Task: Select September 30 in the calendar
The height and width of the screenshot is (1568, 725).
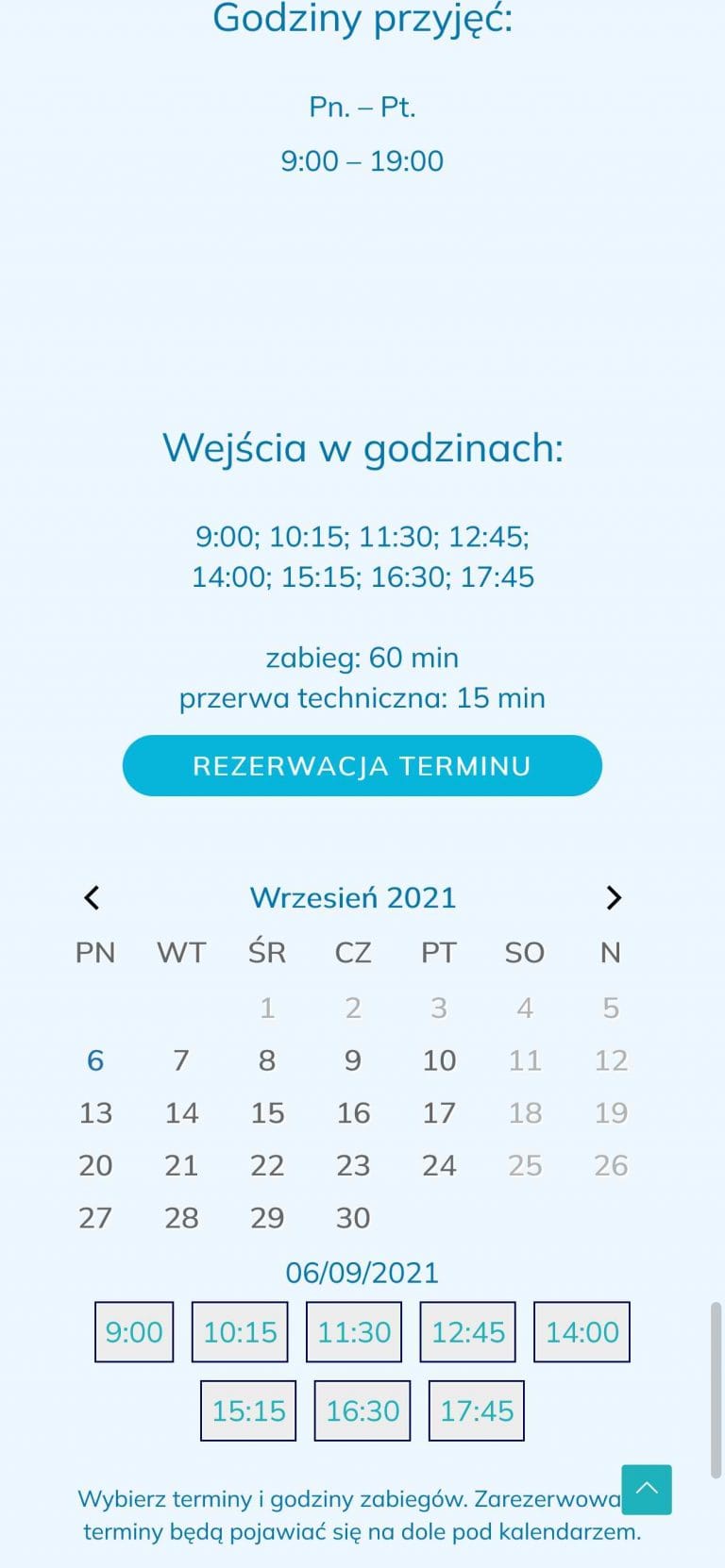Action: [353, 1218]
